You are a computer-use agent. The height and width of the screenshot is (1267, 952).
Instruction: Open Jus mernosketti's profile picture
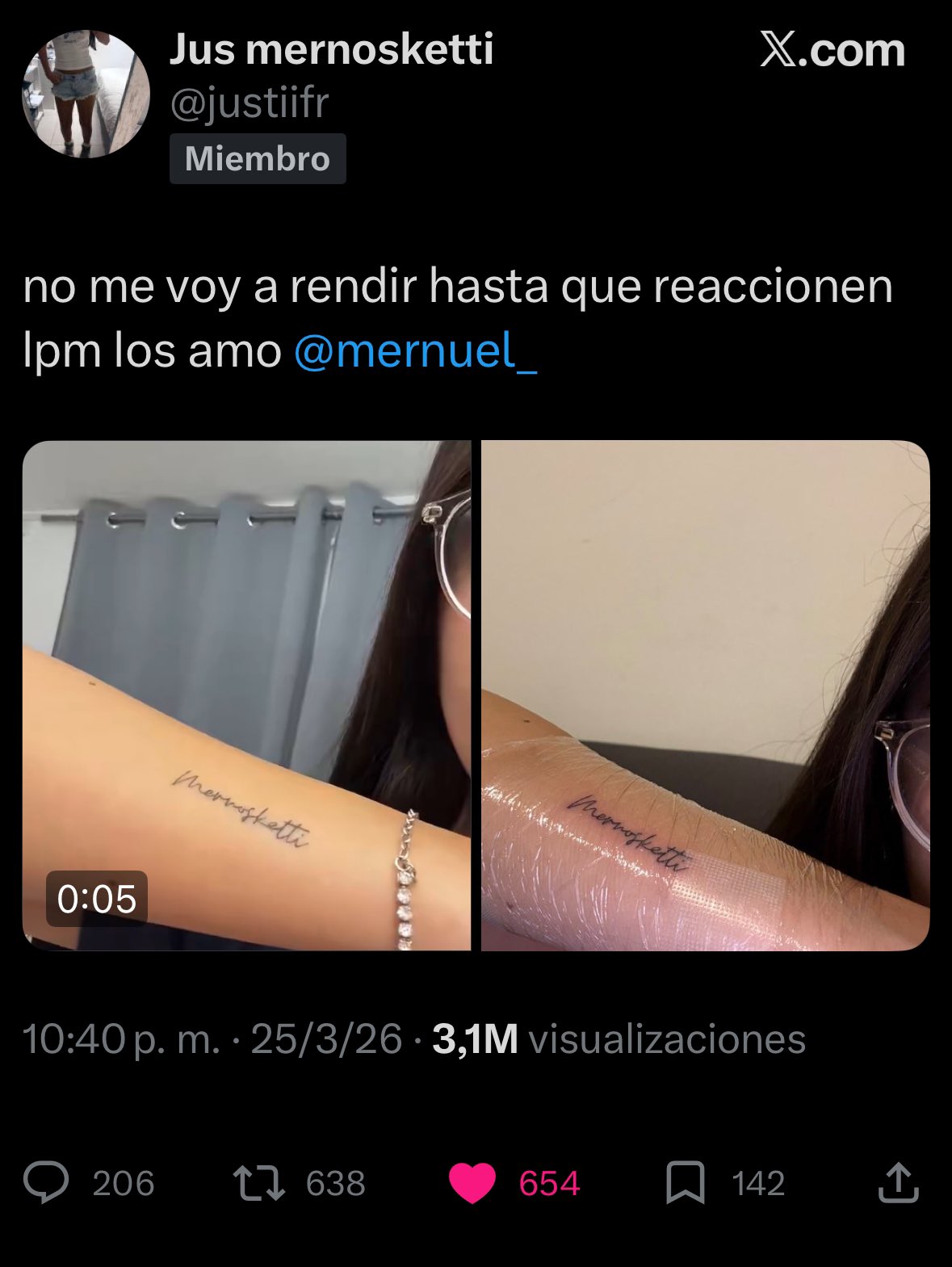[x=86, y=94]
